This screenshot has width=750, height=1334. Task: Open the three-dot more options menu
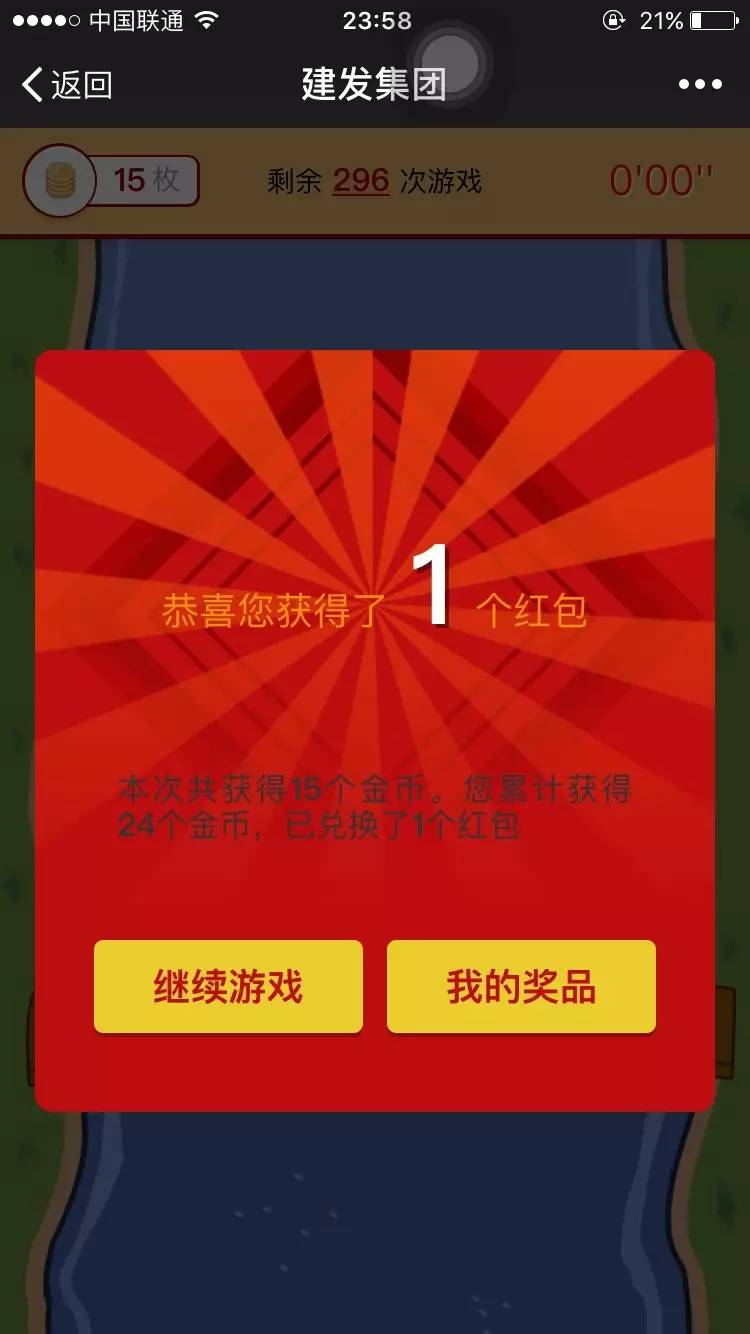(700, 85)
